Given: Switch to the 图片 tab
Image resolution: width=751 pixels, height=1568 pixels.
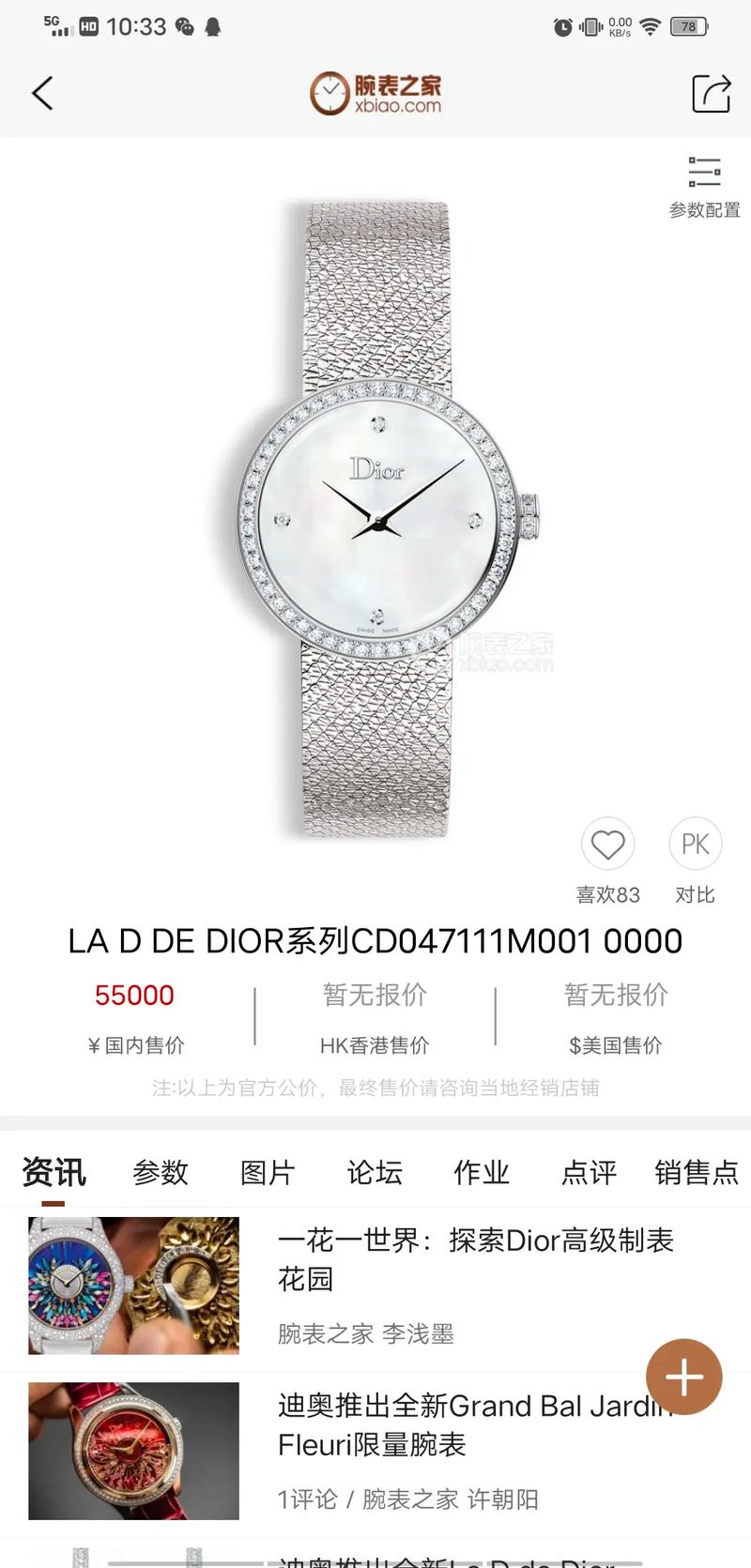Looking at the screenshot, I should point(268,1172).
